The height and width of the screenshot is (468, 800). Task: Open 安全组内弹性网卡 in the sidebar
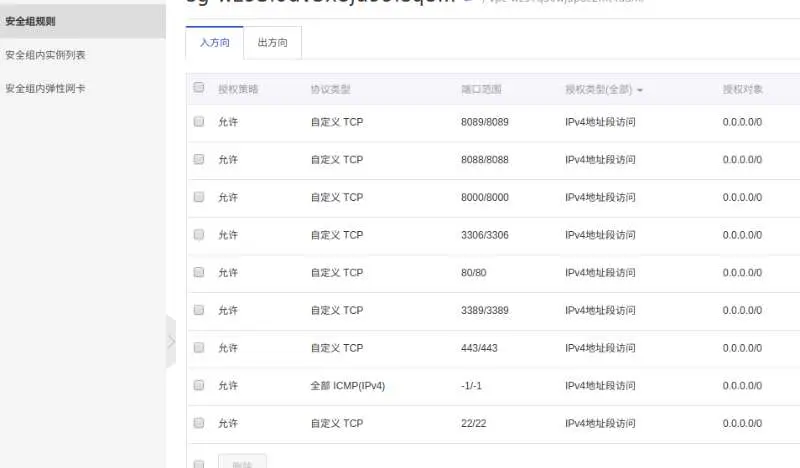pos(45,89)
